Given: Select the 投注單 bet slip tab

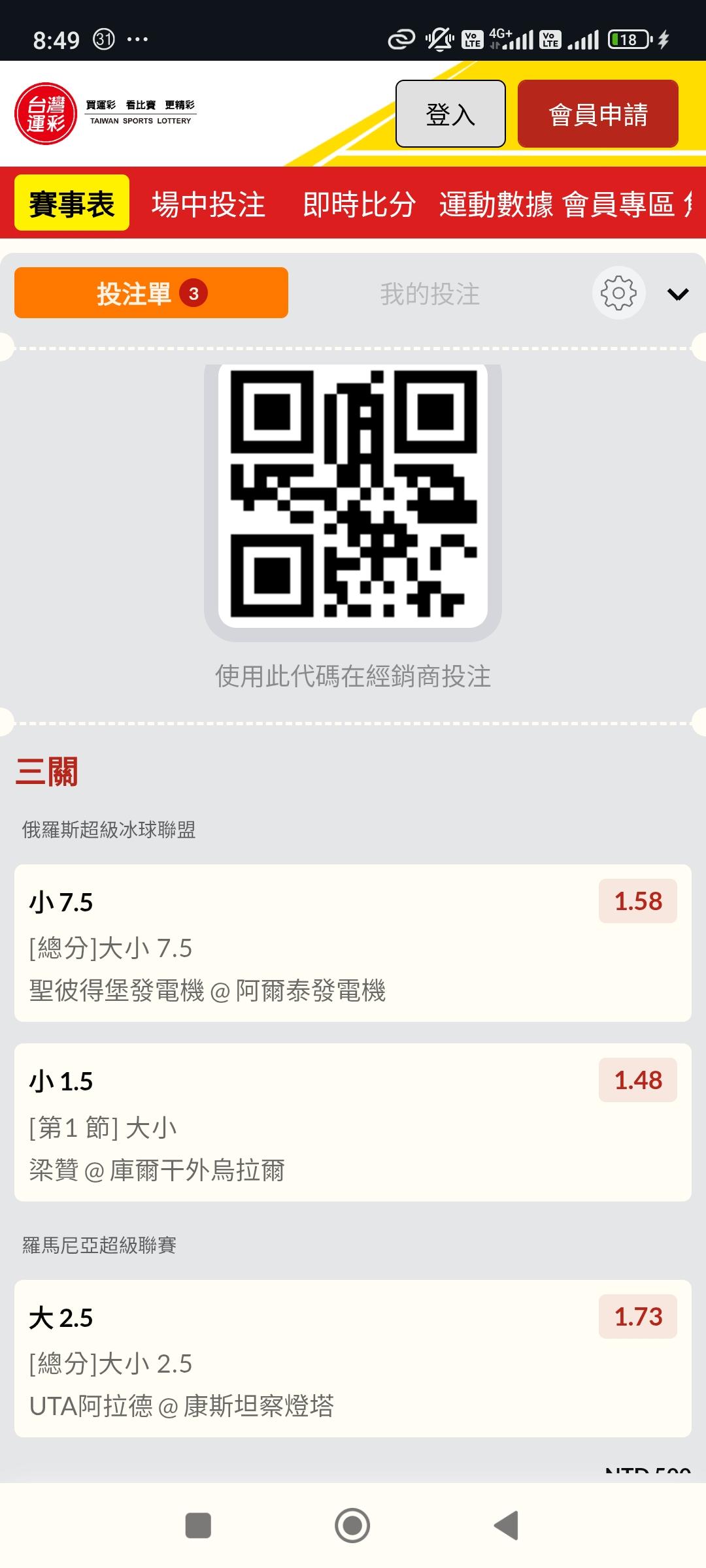Looking at the screenshot, I should 151,293.
